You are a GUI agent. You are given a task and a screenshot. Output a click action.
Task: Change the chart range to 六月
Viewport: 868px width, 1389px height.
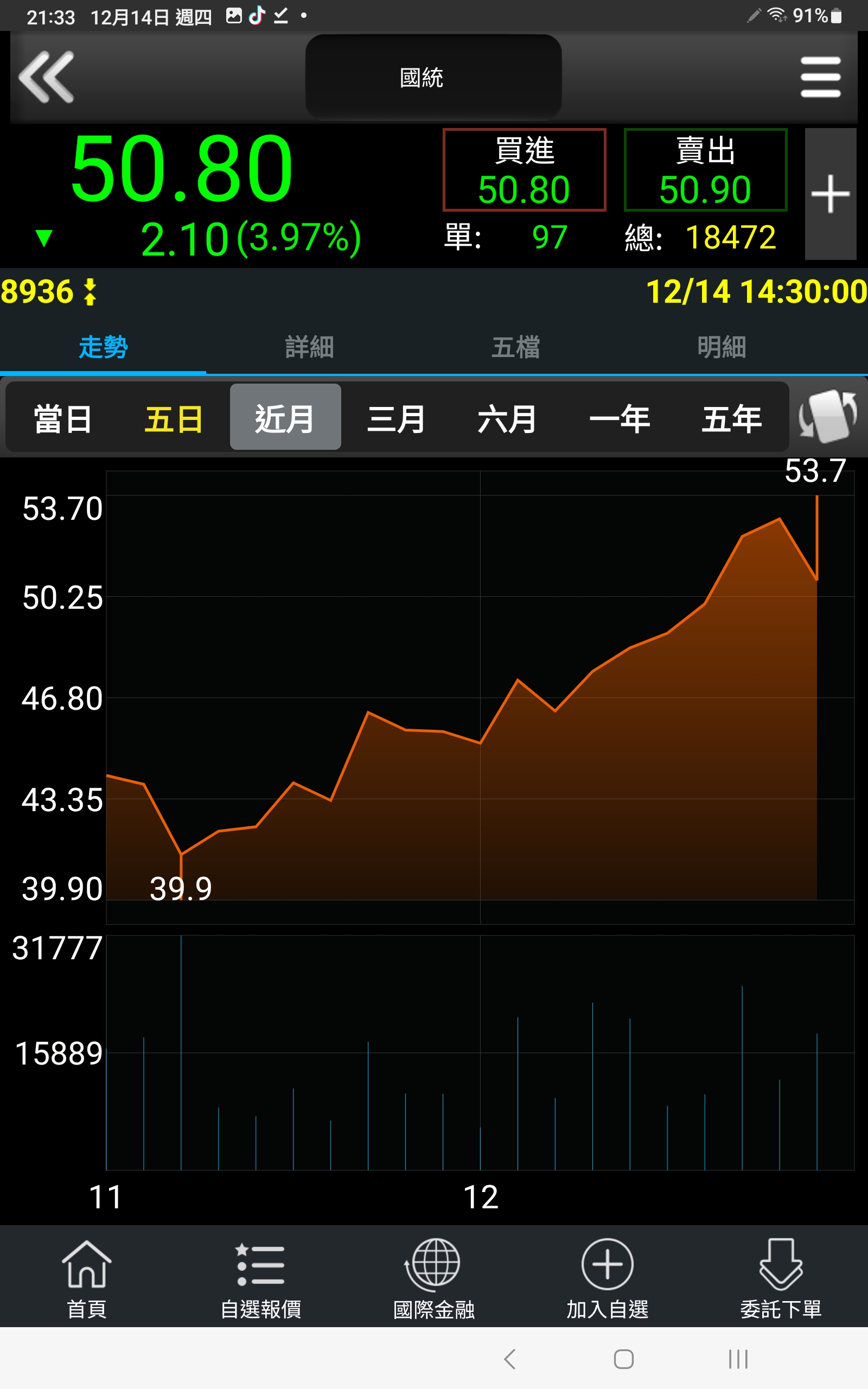tap(507, 418)
